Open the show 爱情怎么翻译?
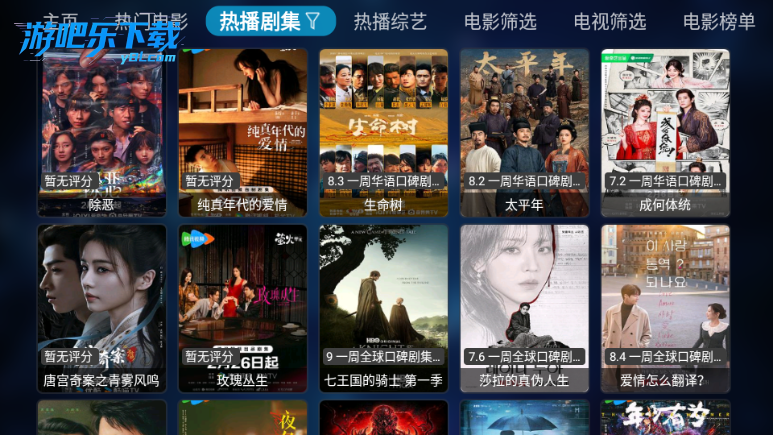This screenshot has height=435, width=773. point(665,305)
